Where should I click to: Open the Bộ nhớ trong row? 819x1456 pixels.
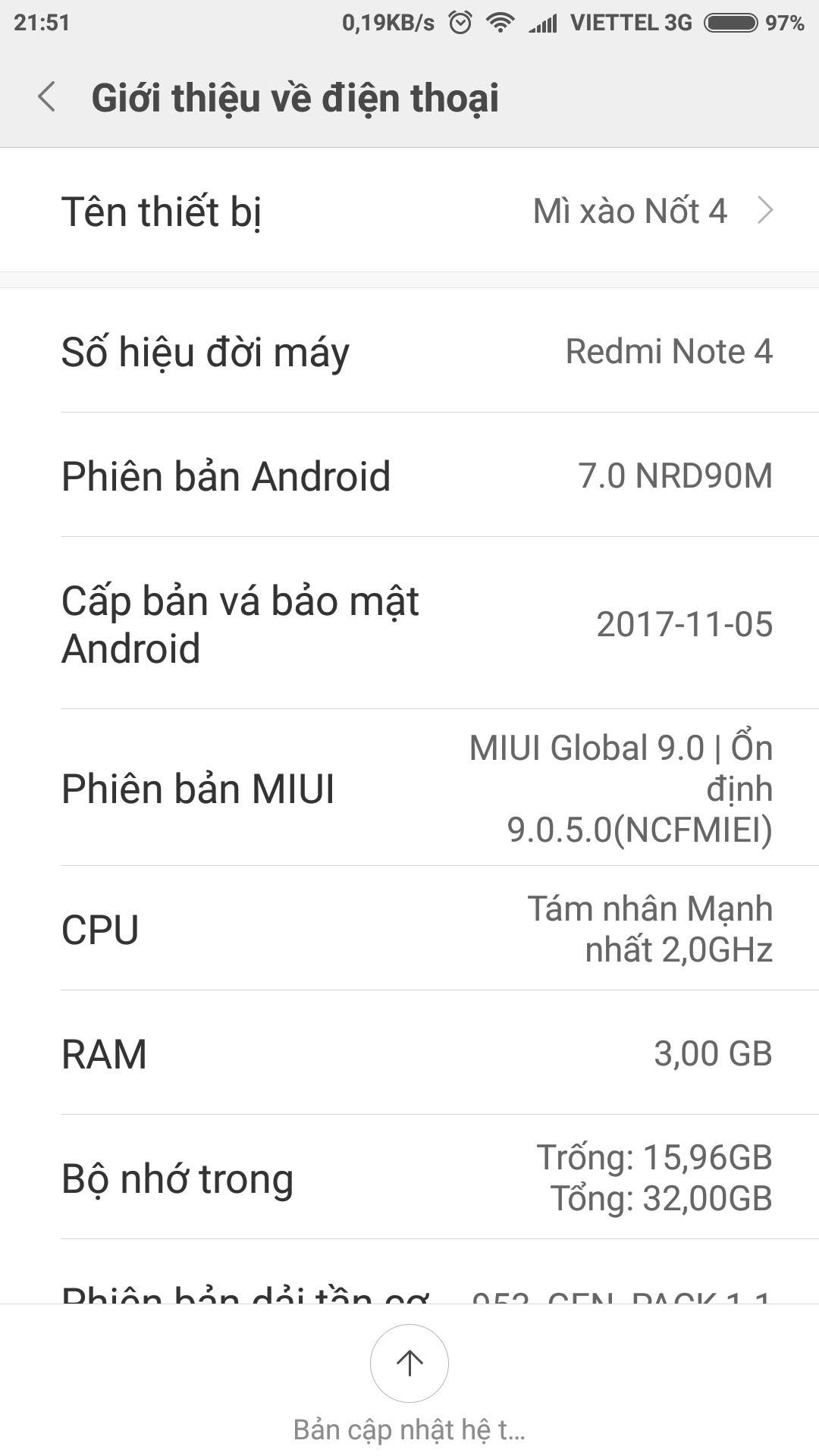pos(409,1177)
